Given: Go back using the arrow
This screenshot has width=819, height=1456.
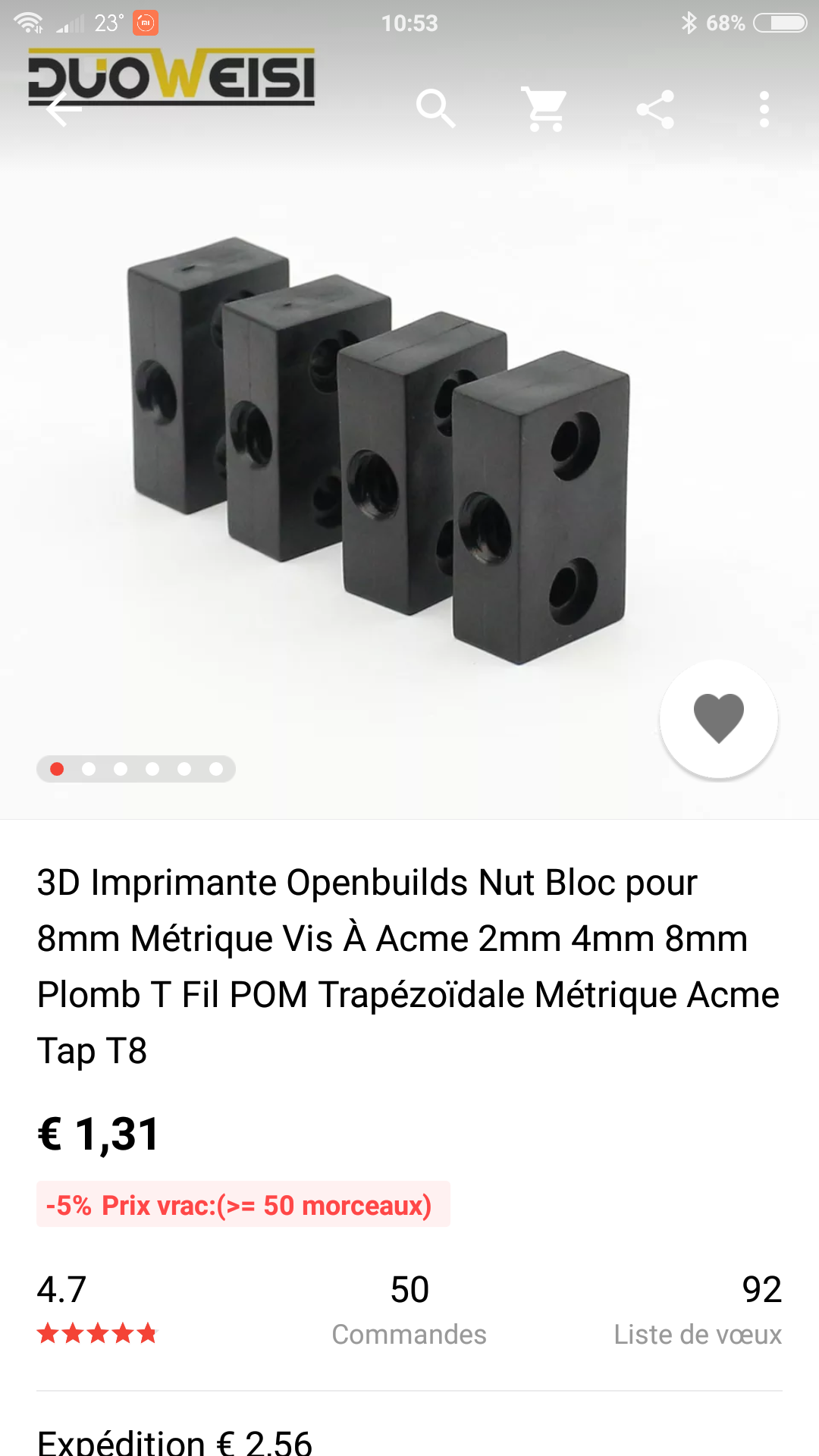Looking at the screenshot, I should click(x=64, y=110).
